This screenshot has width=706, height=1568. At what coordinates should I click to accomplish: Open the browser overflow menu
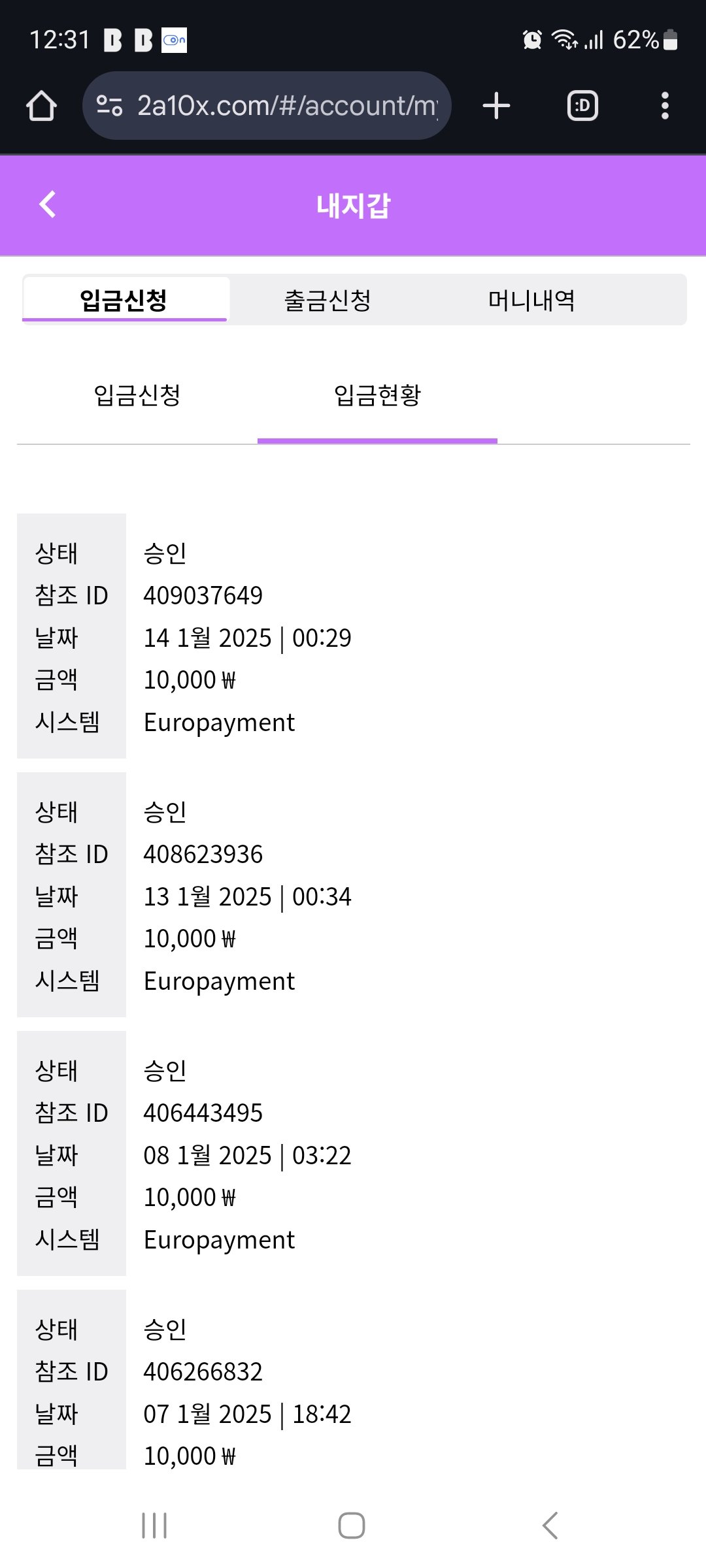(665, 106)
